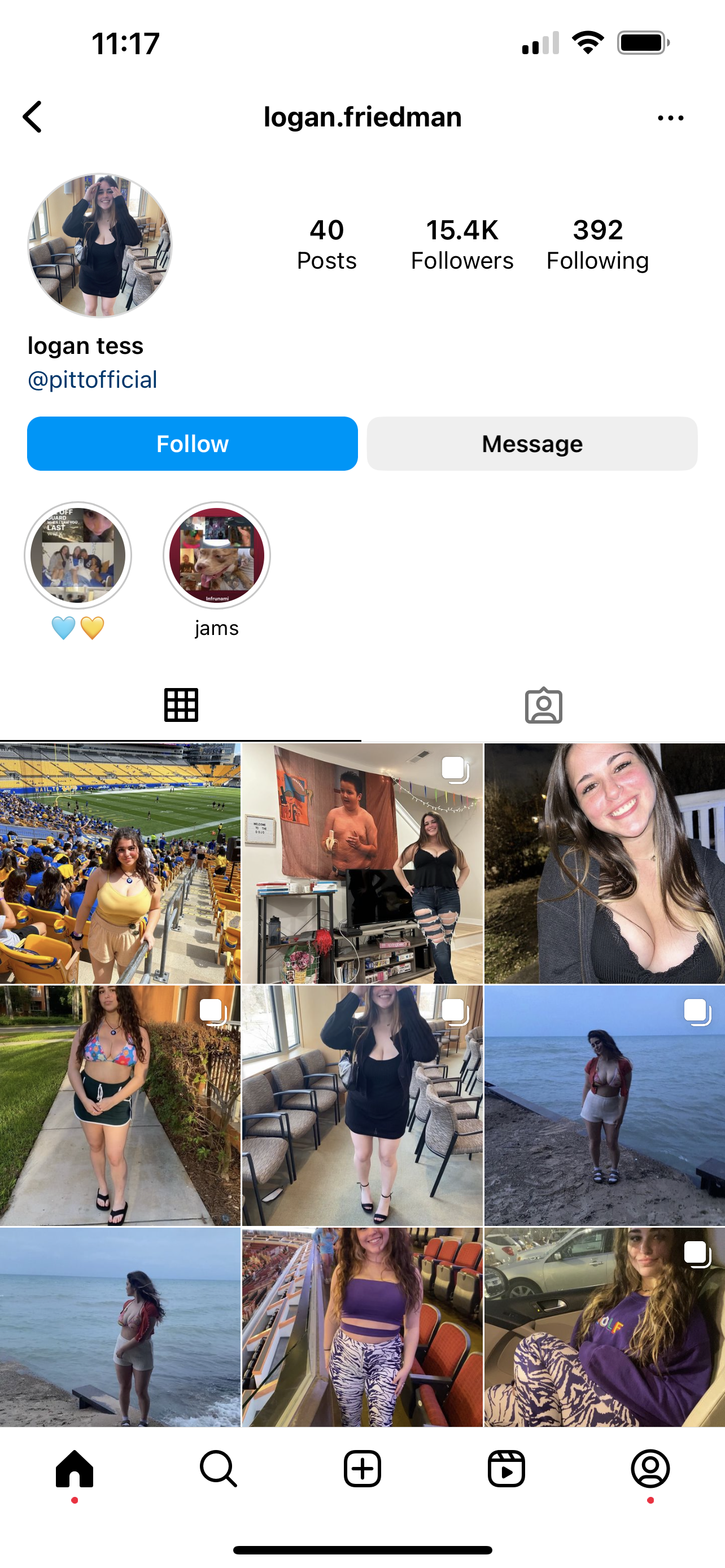Follow the logan.friedman account

pyautogui.click(x=193, y=444)
